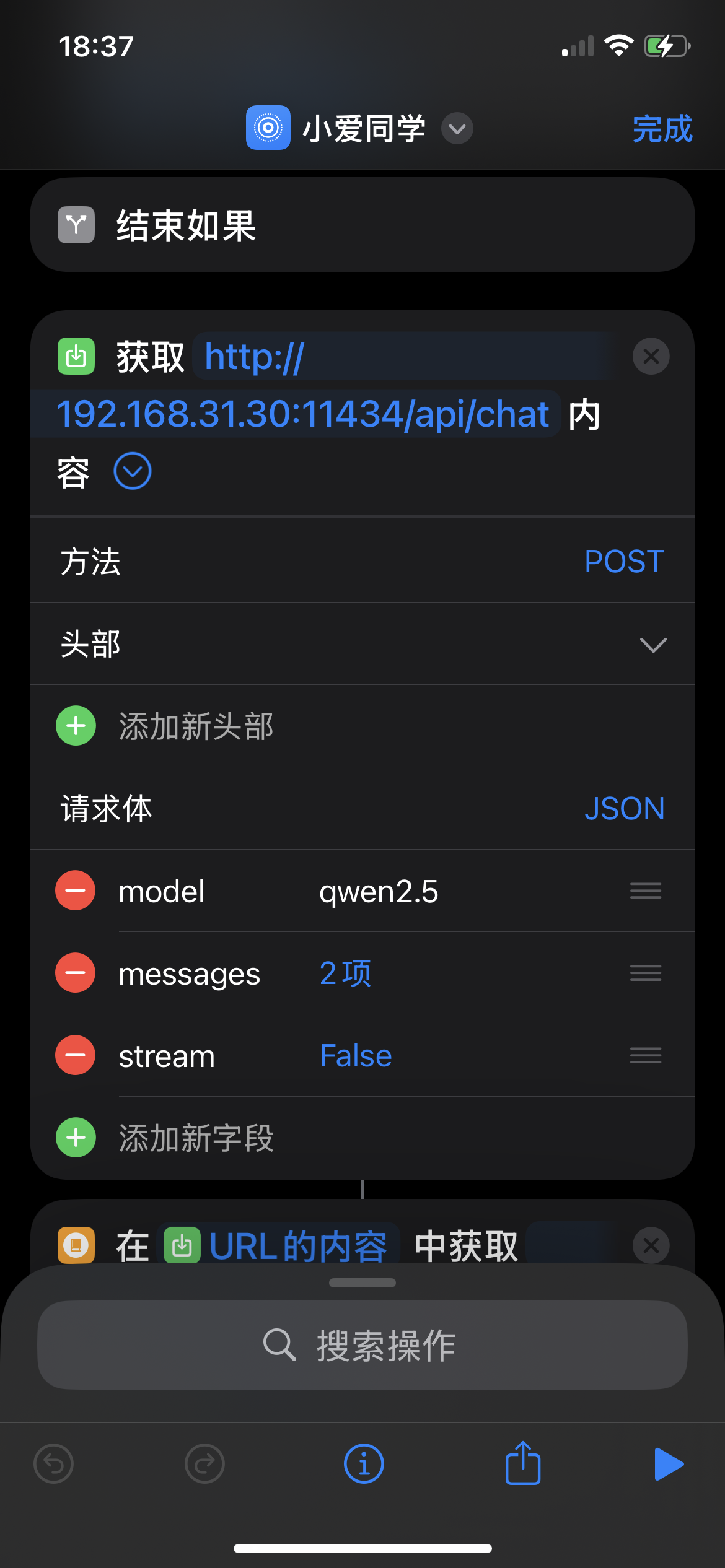Open the 小爱同学 shortcut name dropdown

click(457, 129)
